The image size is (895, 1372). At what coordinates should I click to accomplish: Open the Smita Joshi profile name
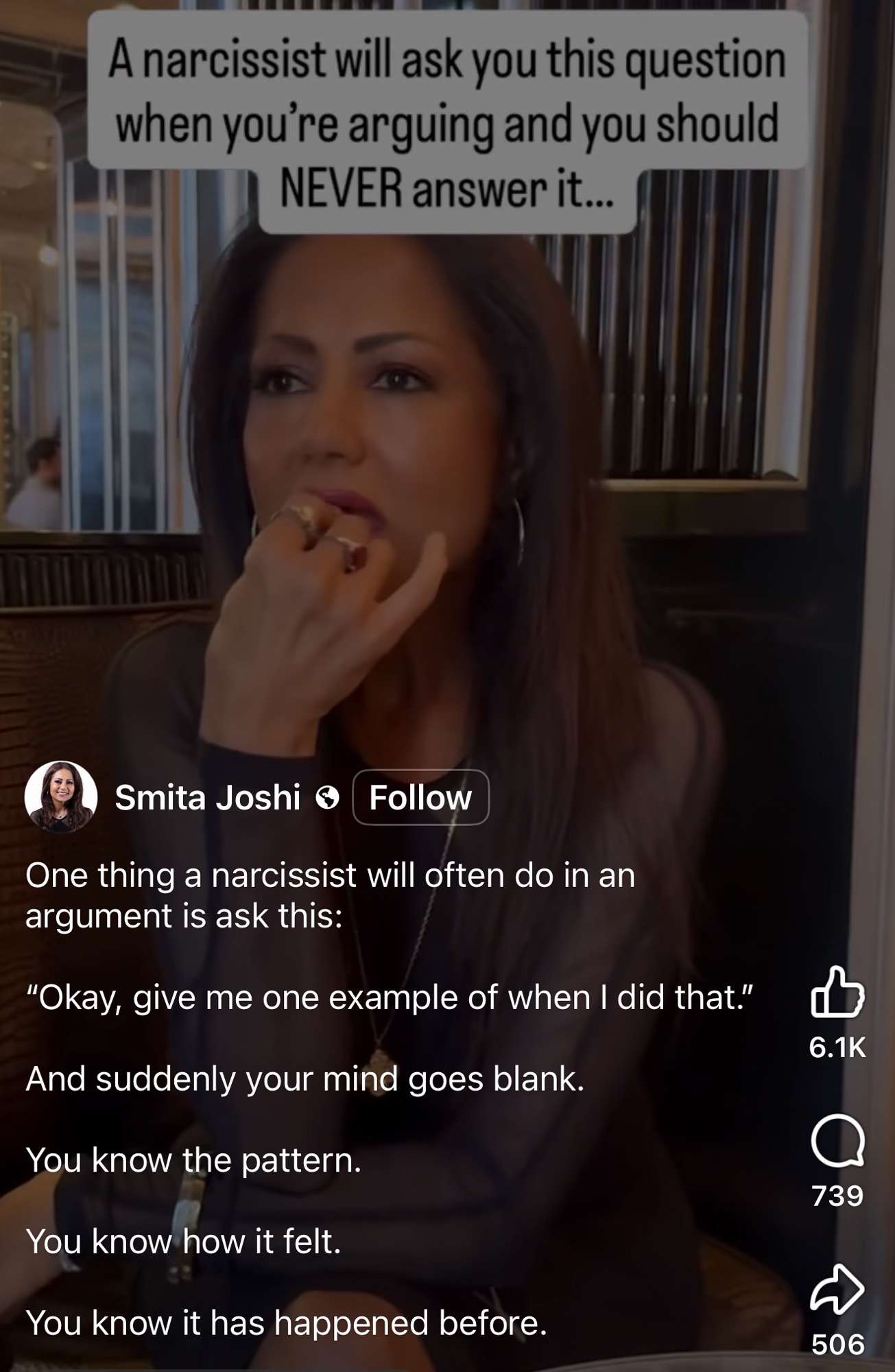(x=207, y=797)
